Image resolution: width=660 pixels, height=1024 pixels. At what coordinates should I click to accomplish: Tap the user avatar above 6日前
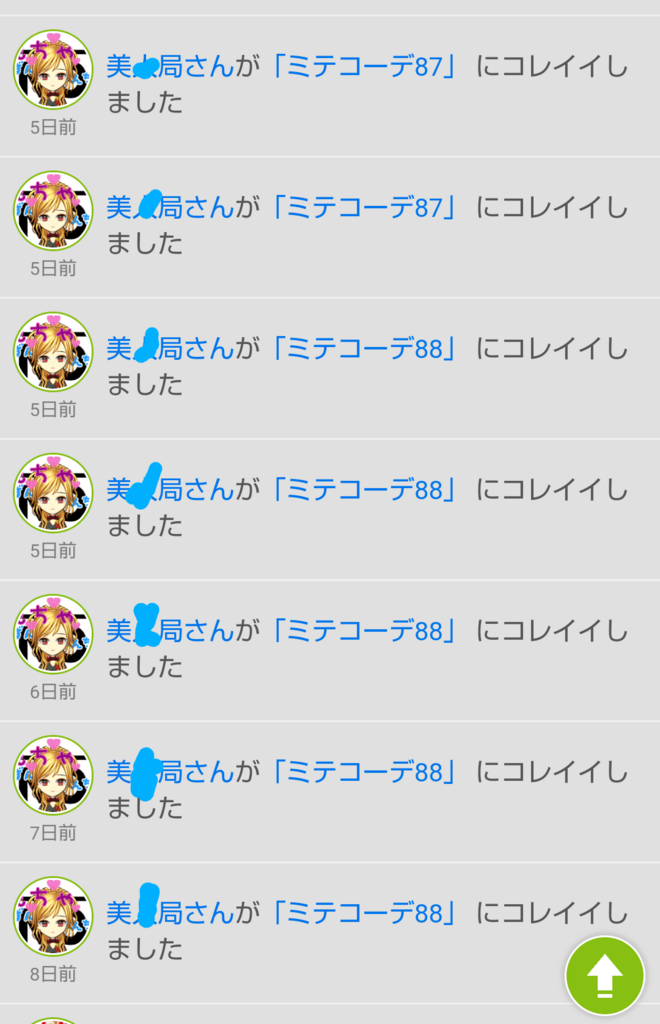(x=53, y=634)
